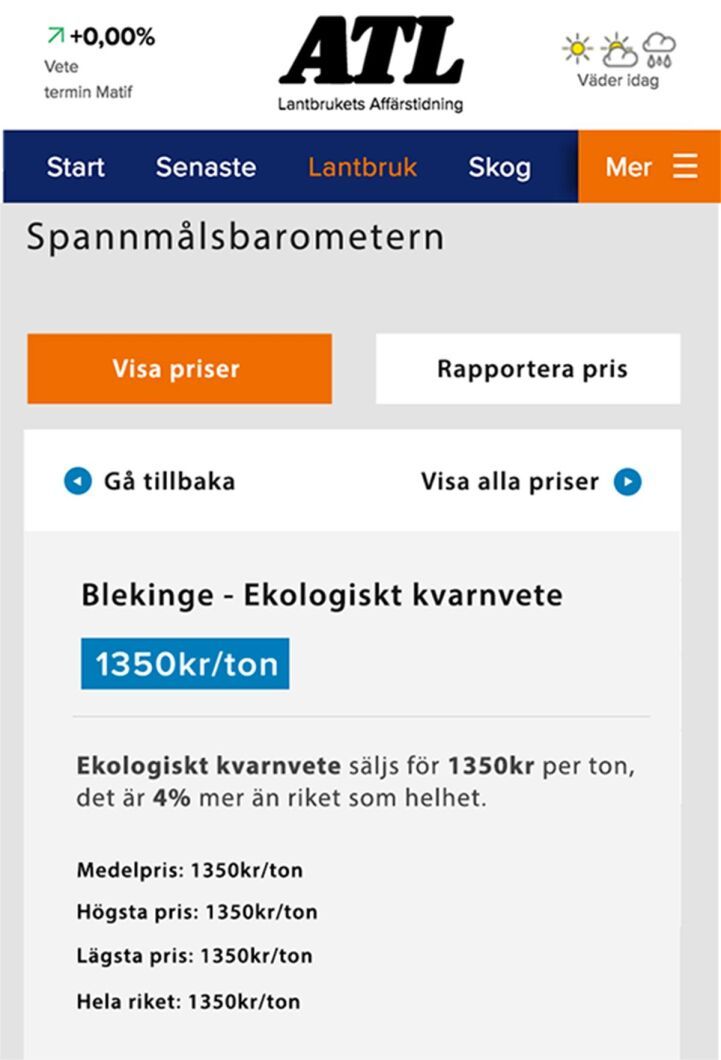
Task: Select the Skog section
Action: (x=499, y=167)
